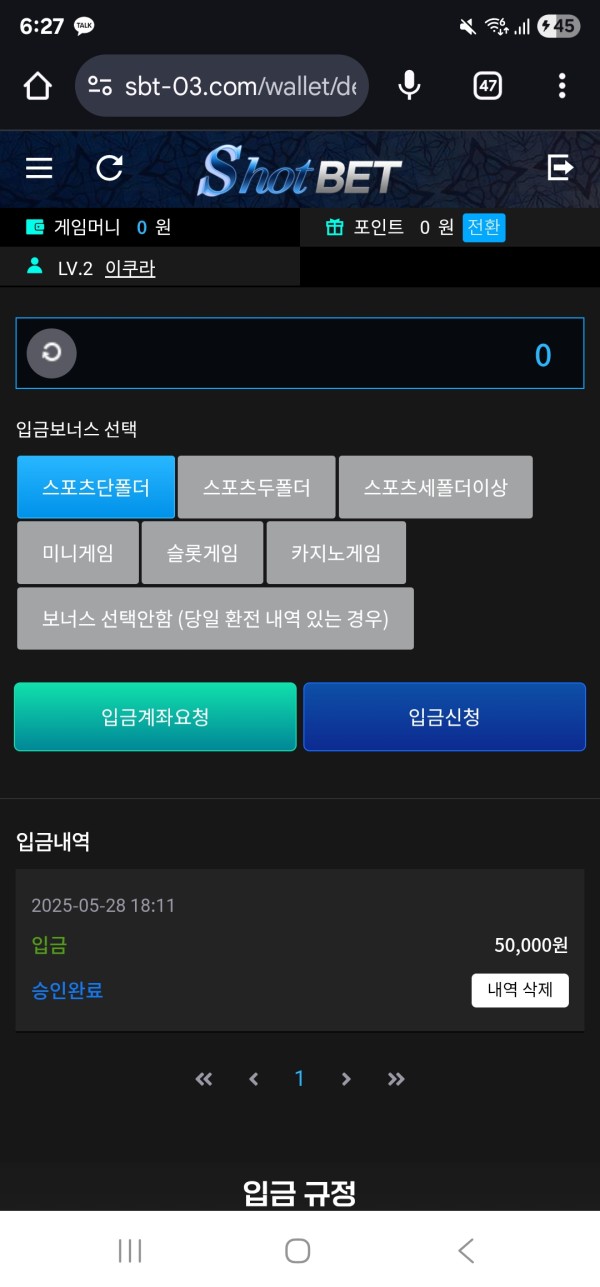Select the 미니게임 bonus option
This screenshot has width=600, height=1287.
click(78, 552)
